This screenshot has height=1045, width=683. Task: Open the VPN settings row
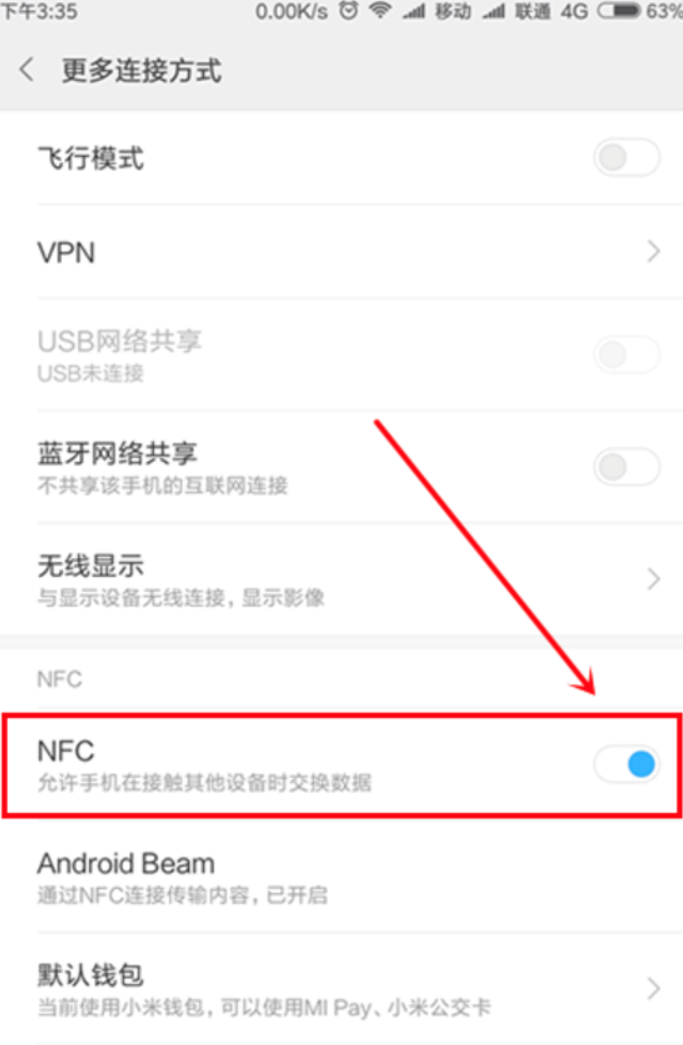pyautogui.click(x=340, y=252)
